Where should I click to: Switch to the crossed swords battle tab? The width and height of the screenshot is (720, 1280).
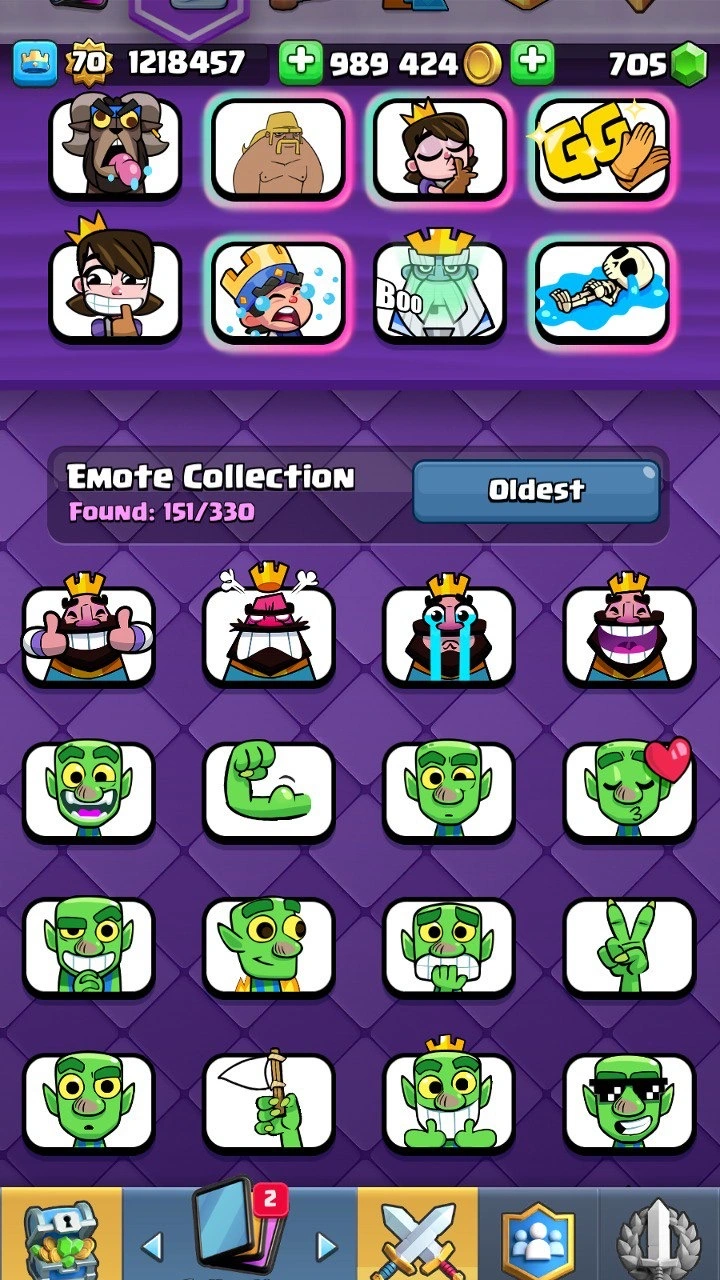click(418, 1236)
